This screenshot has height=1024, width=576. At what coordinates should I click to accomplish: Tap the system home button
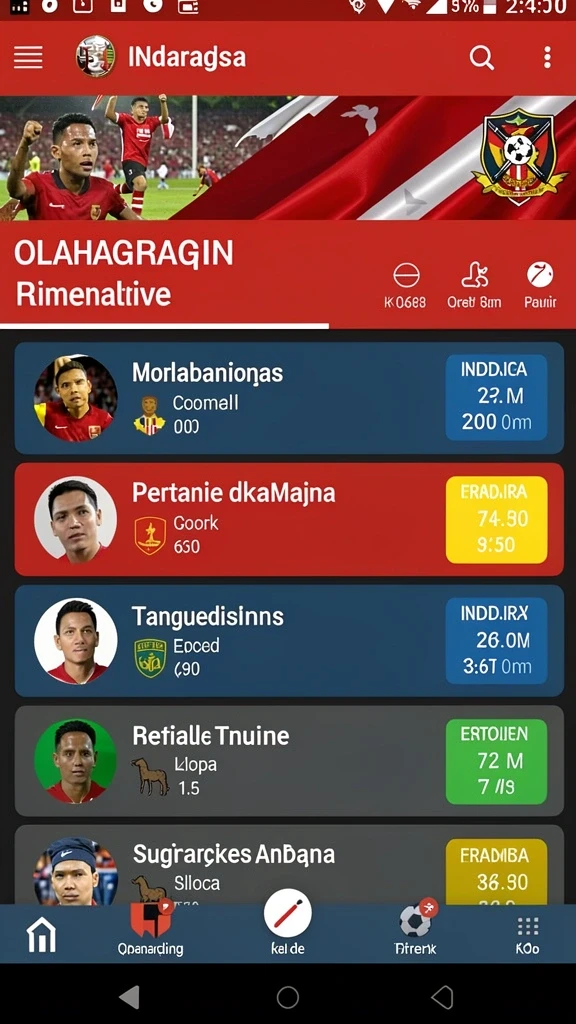tap(288, 997)
